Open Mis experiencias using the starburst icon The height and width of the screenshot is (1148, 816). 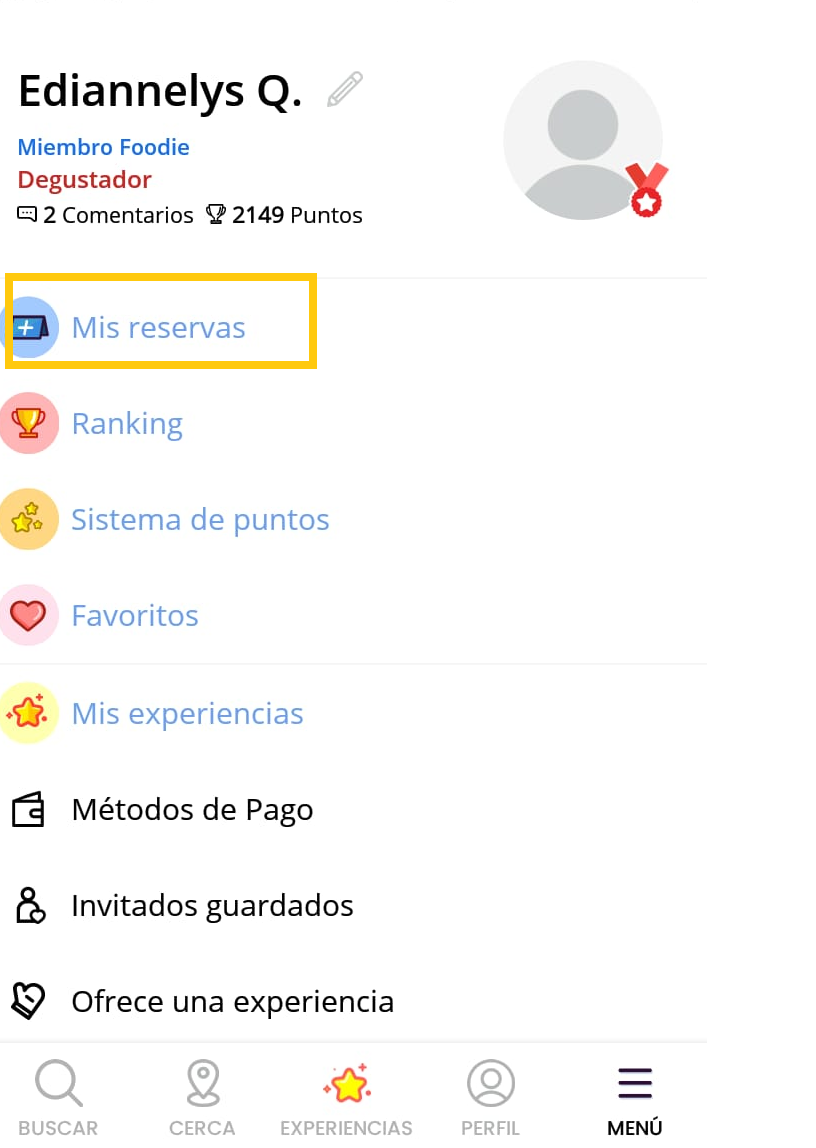[x=30, y=713]
